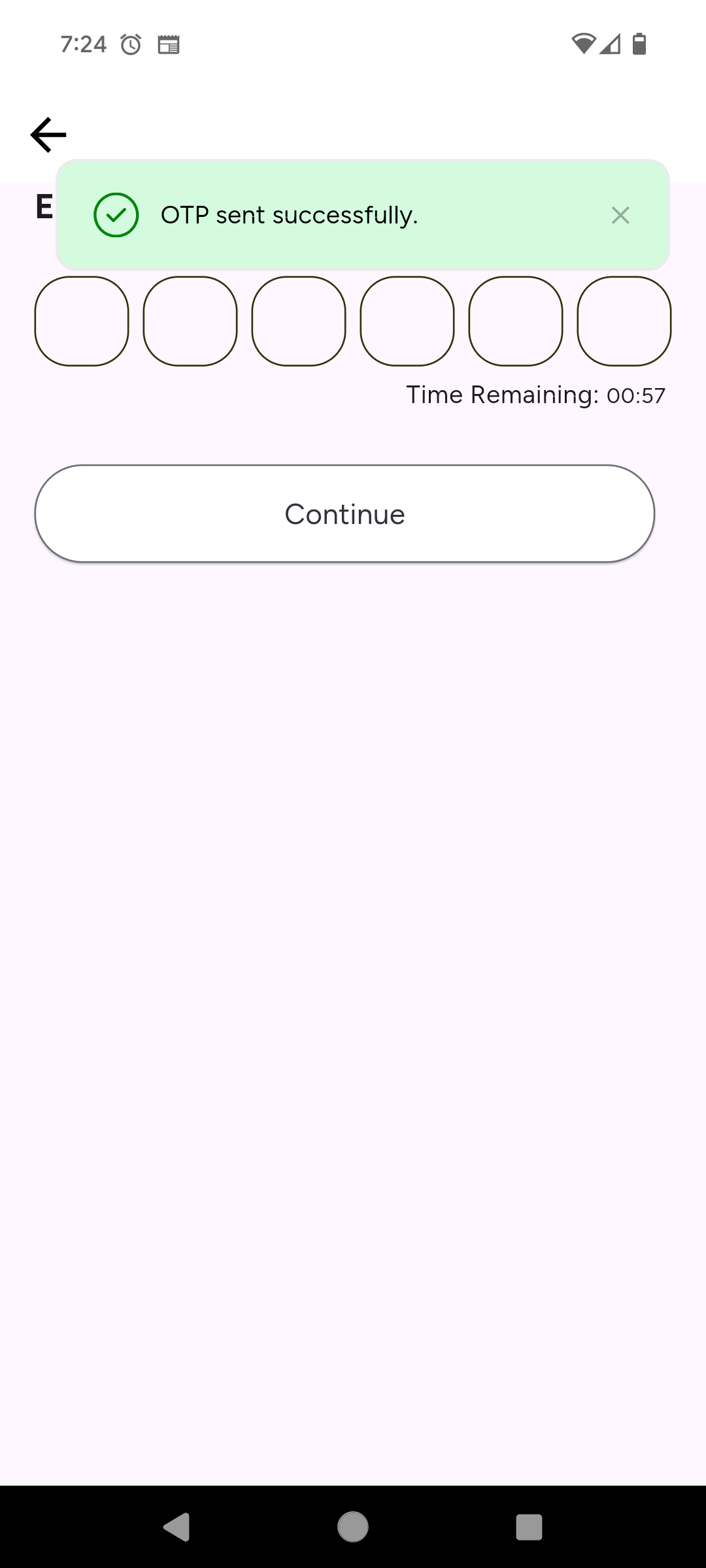Open the recent apps overview
This screenshot has width=706, height=1568.
coord(529,1527)
